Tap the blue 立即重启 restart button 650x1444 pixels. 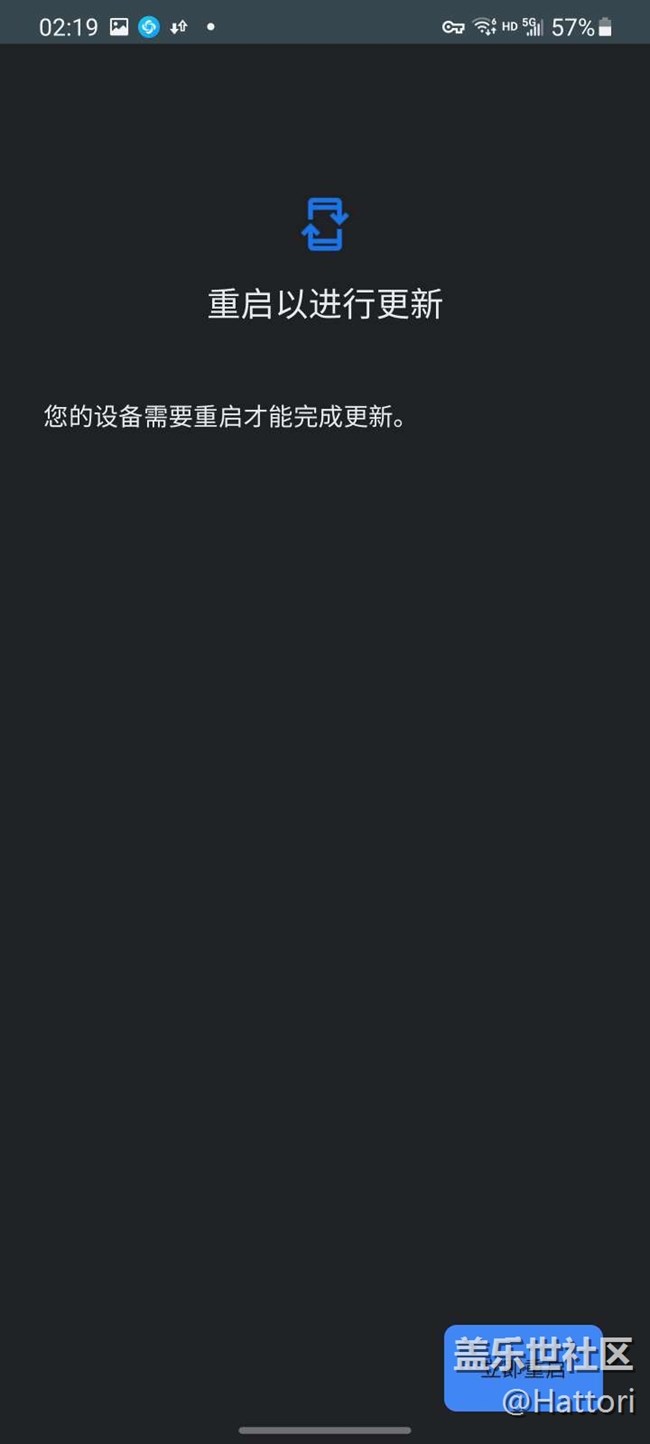point(523,1369)
